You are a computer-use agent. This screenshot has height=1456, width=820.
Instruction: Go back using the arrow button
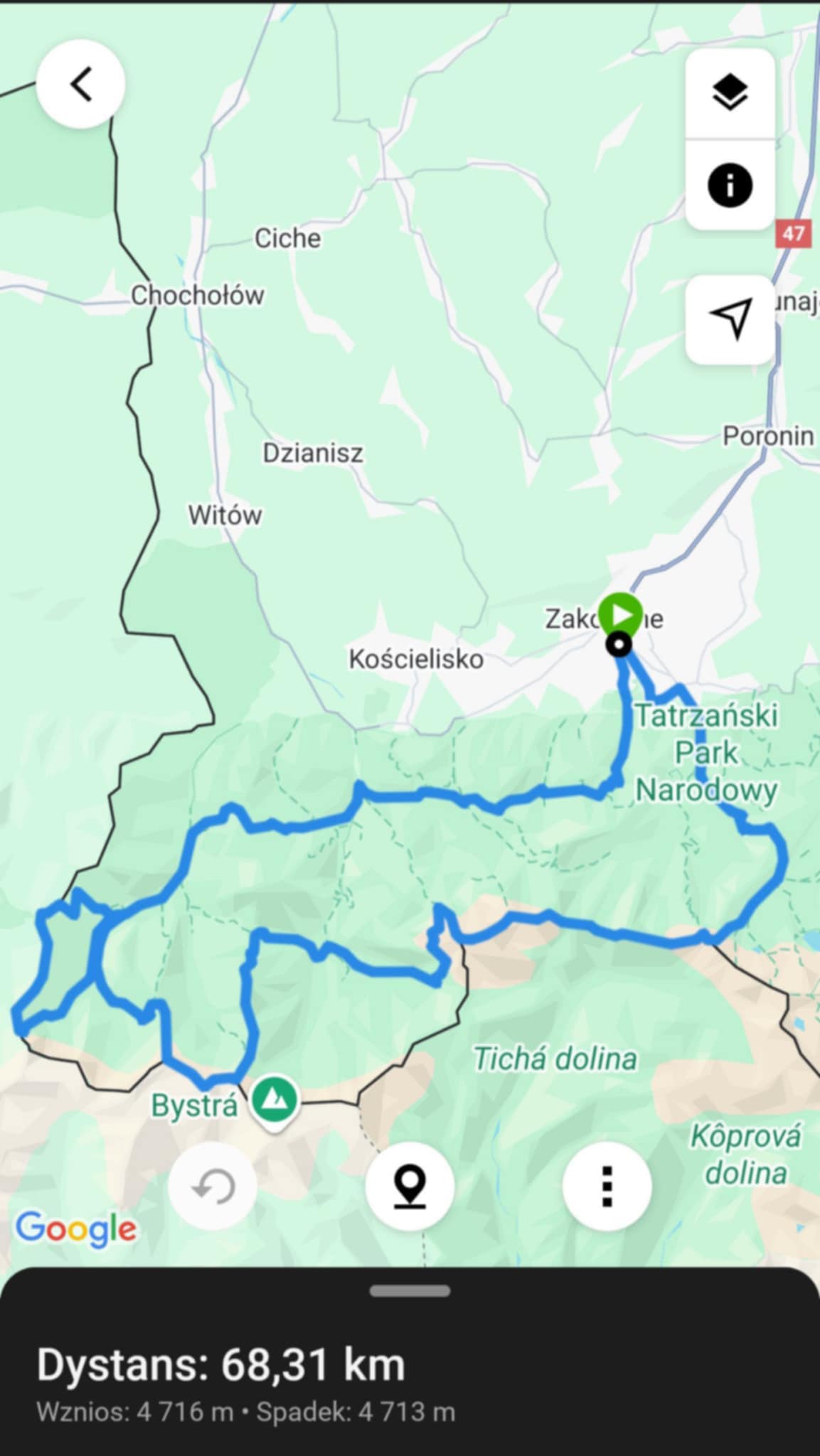(x=81, y=85)
